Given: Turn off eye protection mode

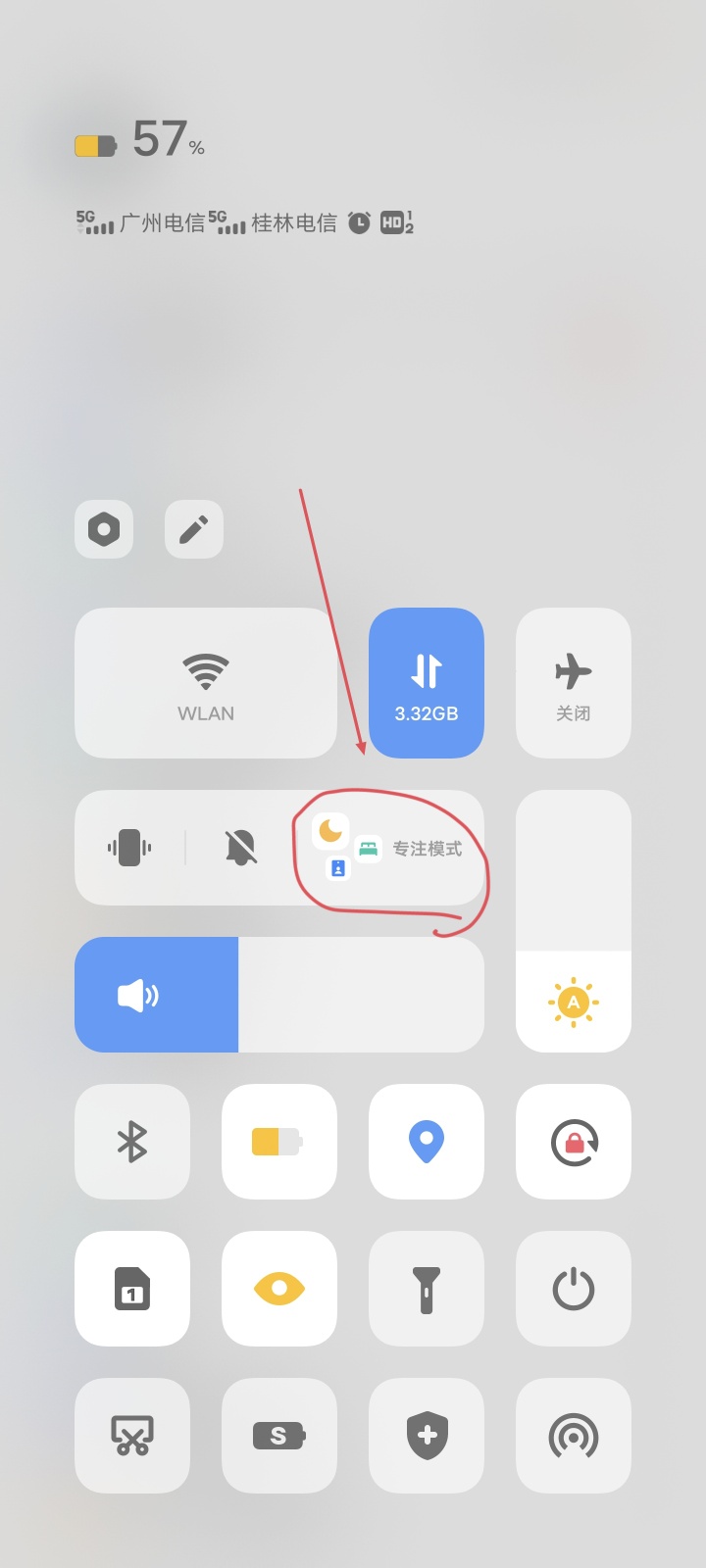Looking at the screenshot, I should coord(279,1289).
